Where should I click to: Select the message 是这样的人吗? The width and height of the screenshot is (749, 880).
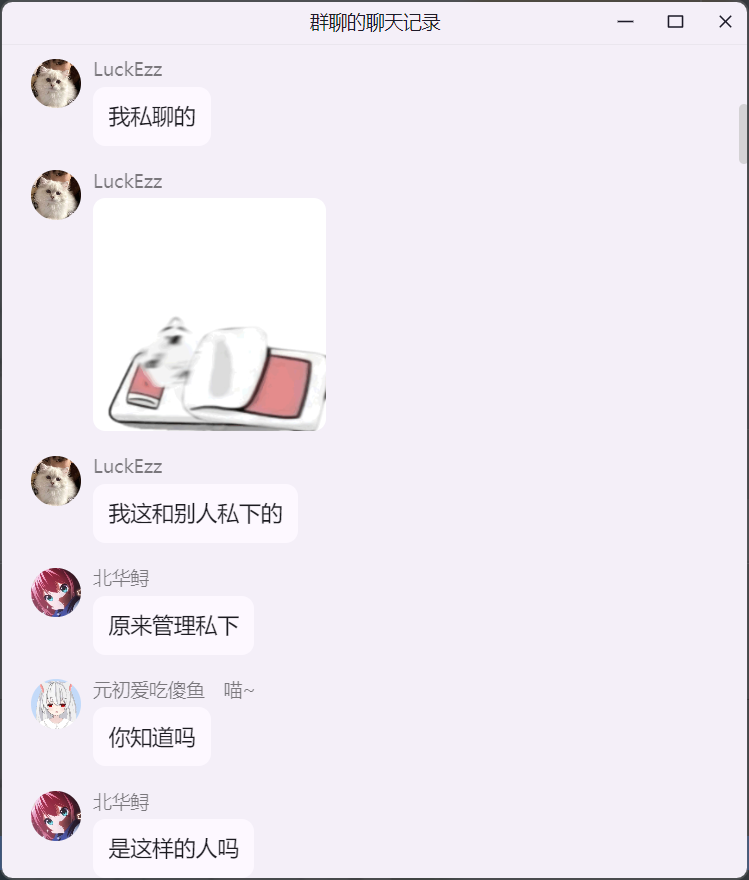pos(173,848)
